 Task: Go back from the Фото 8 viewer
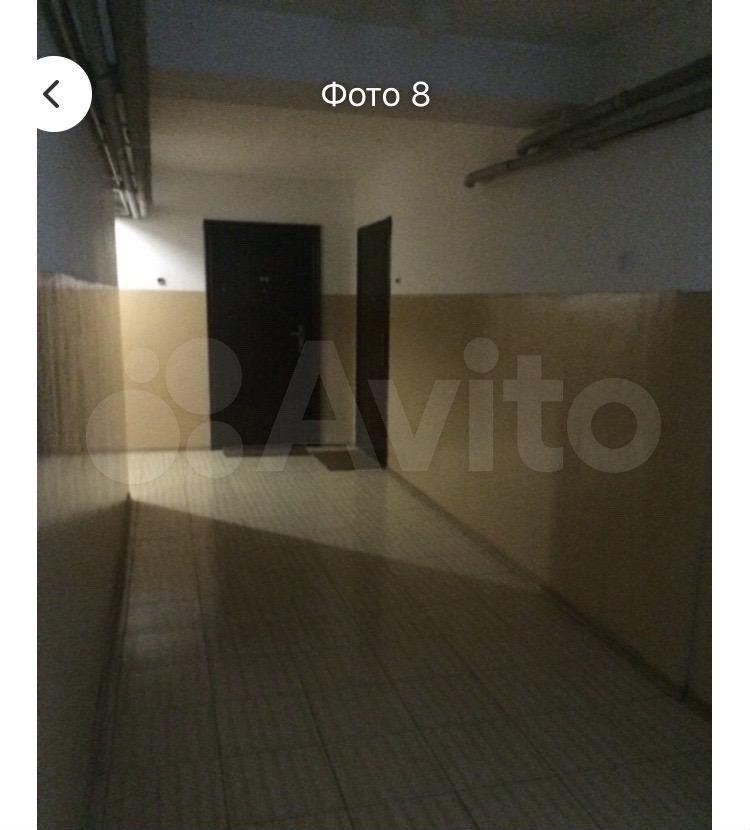click(x=54, y=94)
